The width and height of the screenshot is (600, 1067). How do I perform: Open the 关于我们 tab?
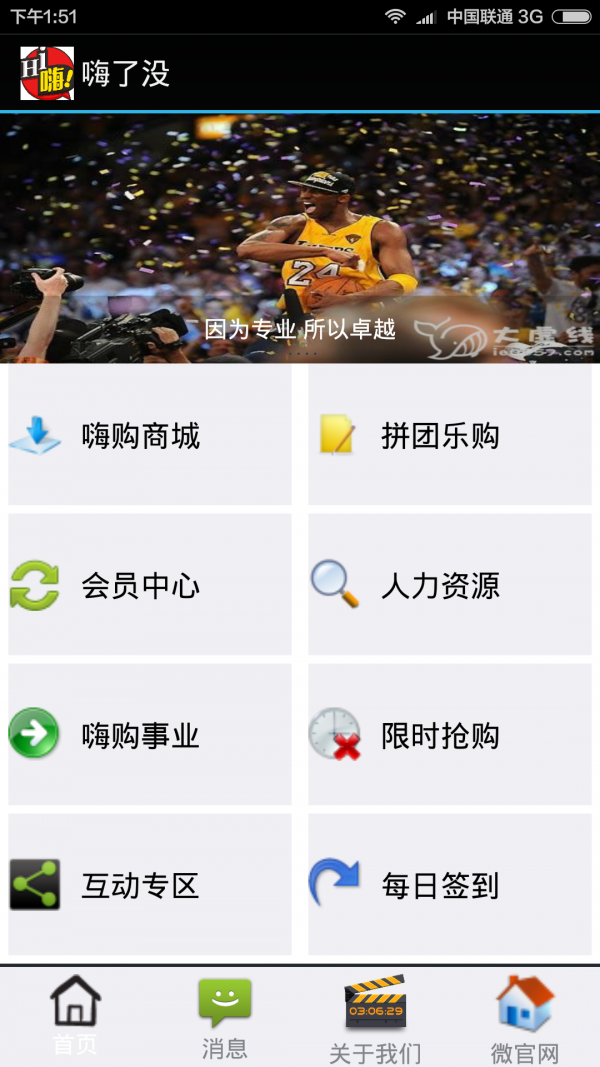(x=375, y=1016)
